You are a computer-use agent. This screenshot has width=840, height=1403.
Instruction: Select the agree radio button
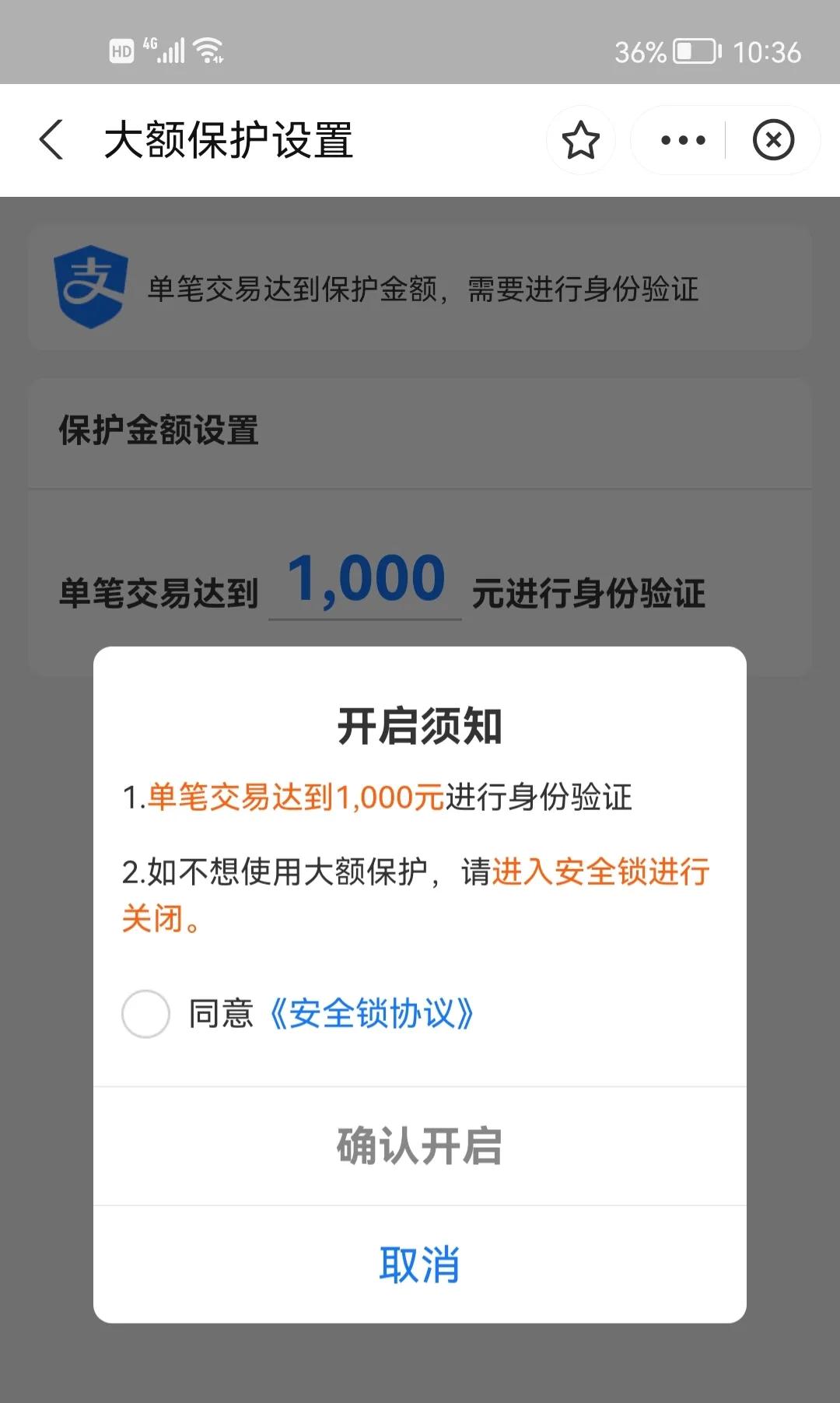pyautogui.click(x=145, y=1013)
